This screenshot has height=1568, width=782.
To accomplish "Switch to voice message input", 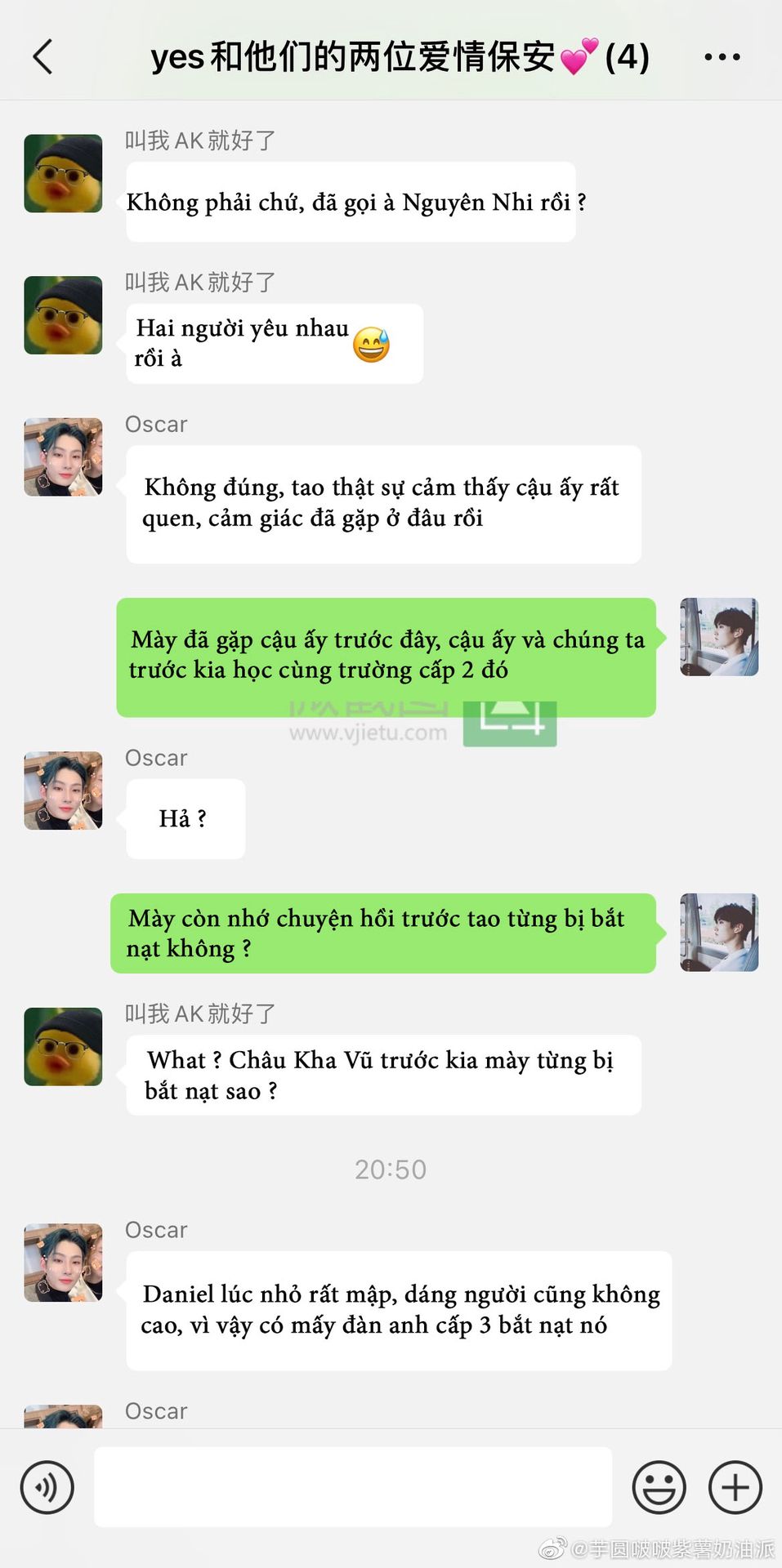I will [47, 1487].
